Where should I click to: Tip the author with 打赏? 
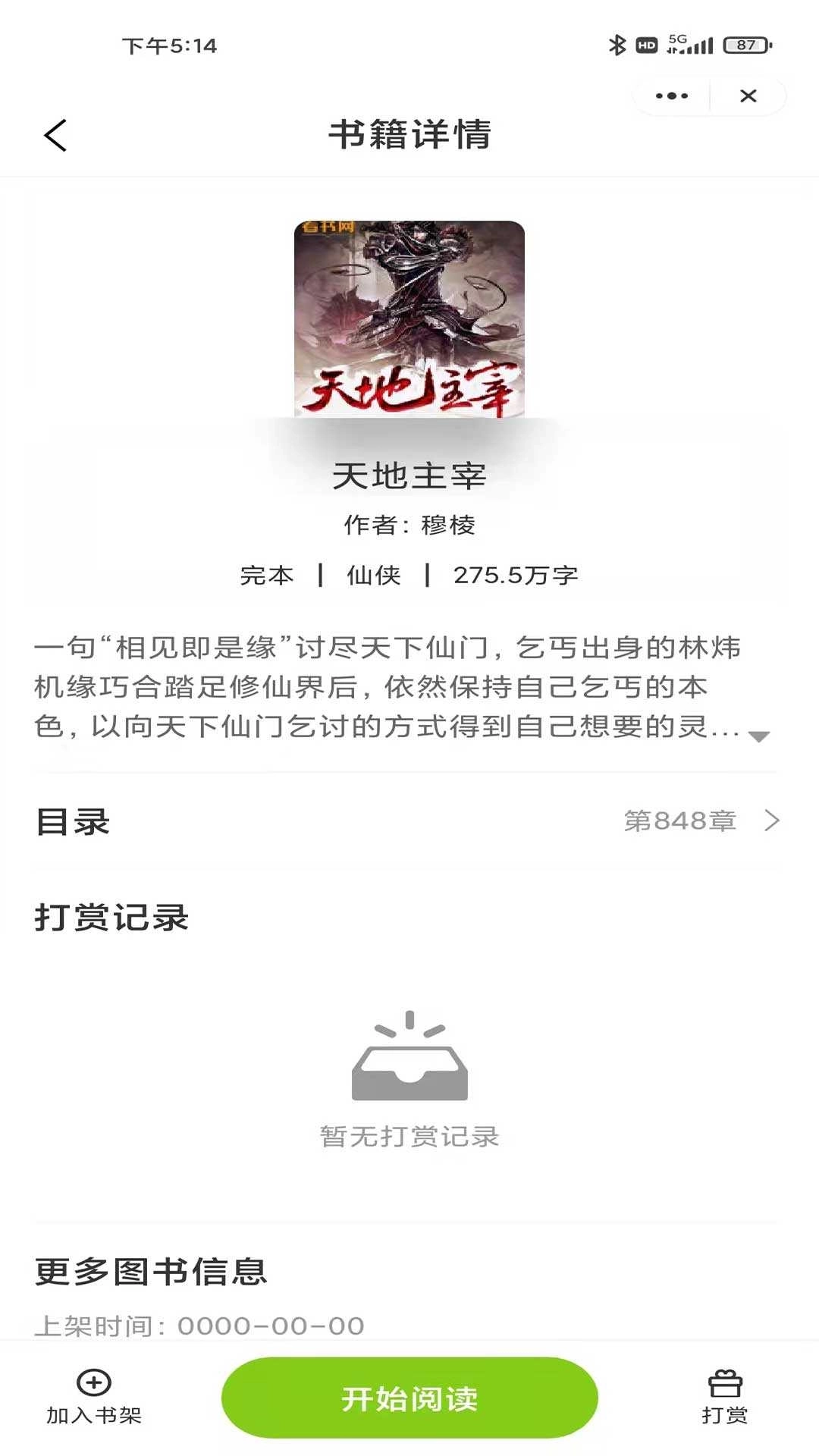coord(724,1397)
